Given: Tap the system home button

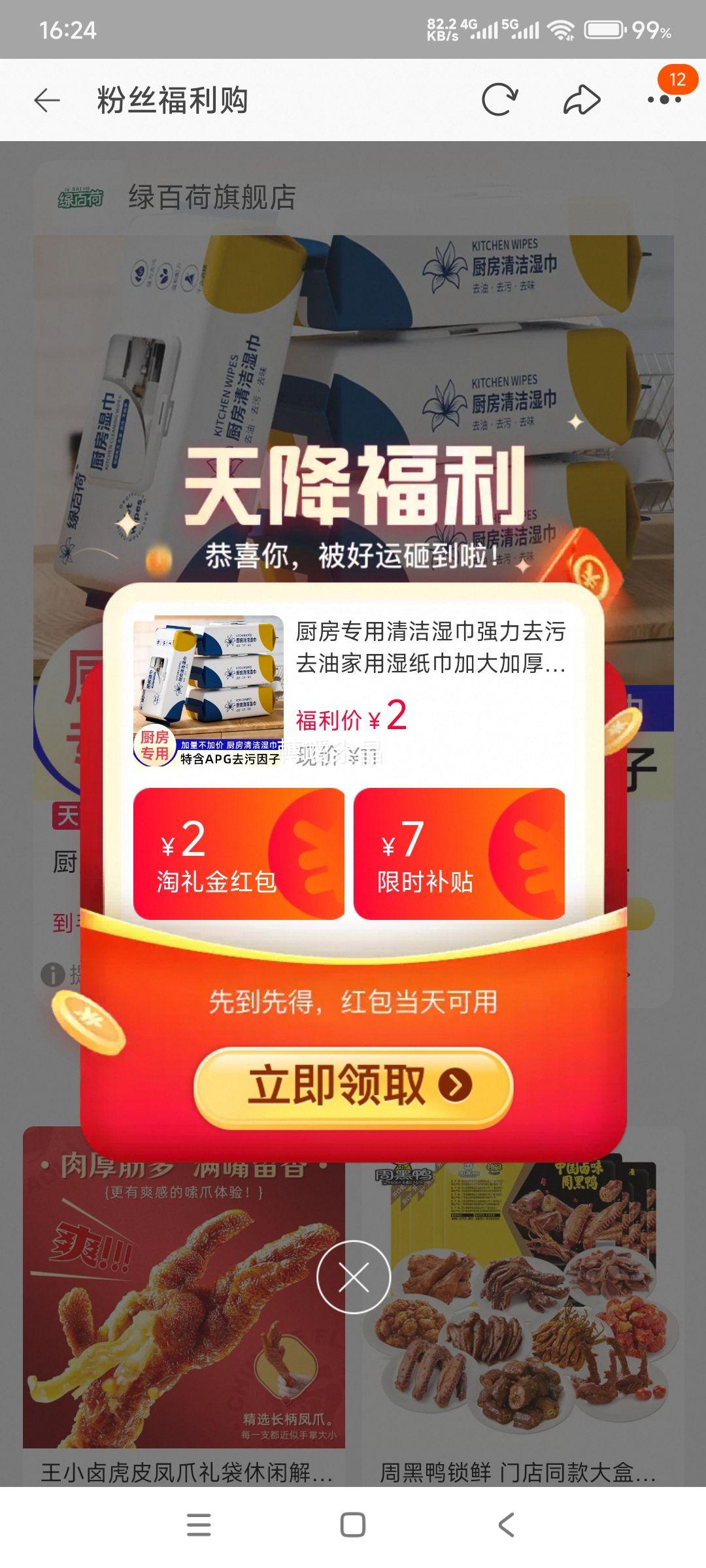Looking at the screenshot, I should pyautogui.click(x=353, y=1525).
